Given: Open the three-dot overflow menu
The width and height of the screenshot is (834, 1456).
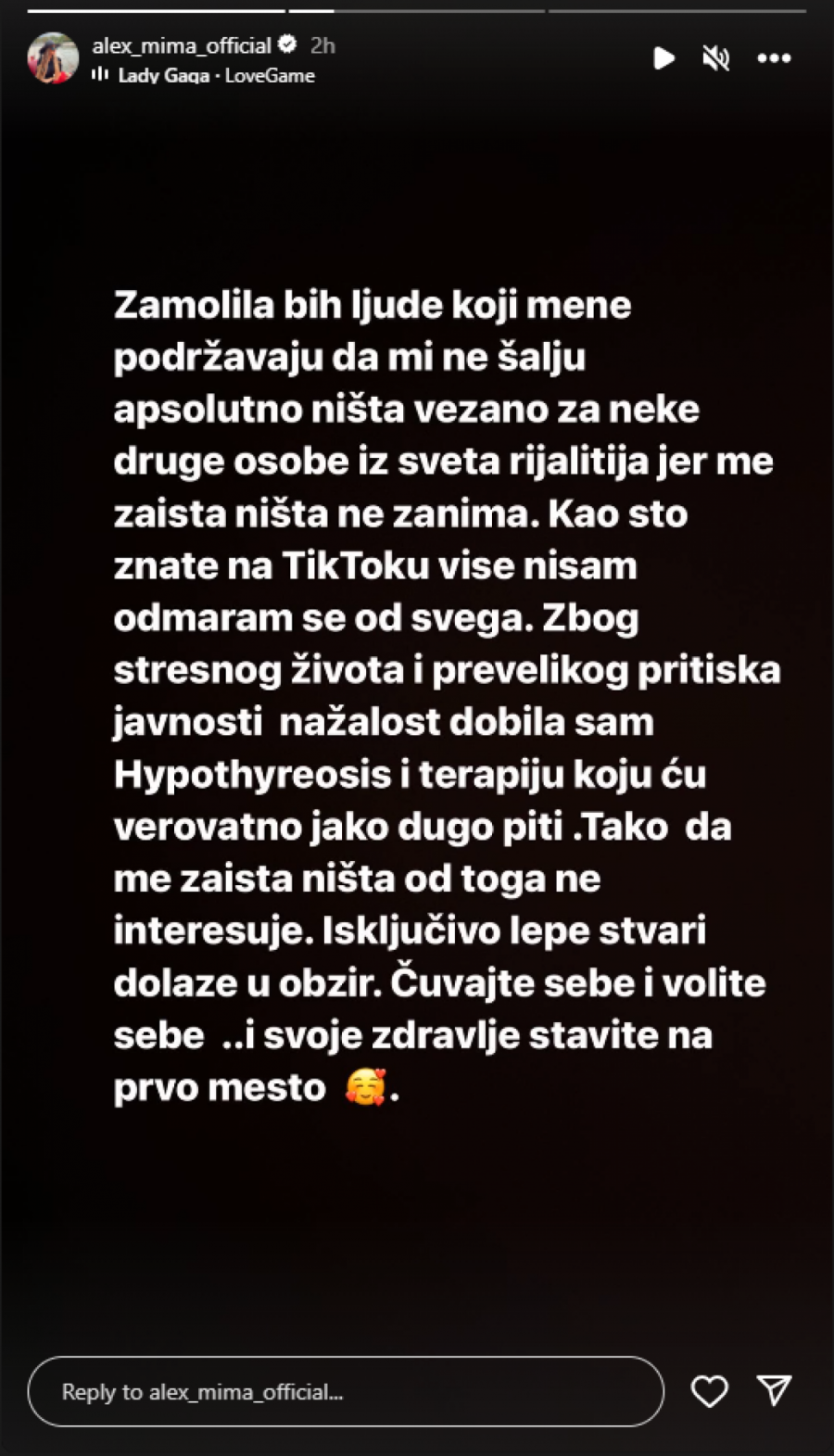Looking at the screenshot, I should click(774, 58).
